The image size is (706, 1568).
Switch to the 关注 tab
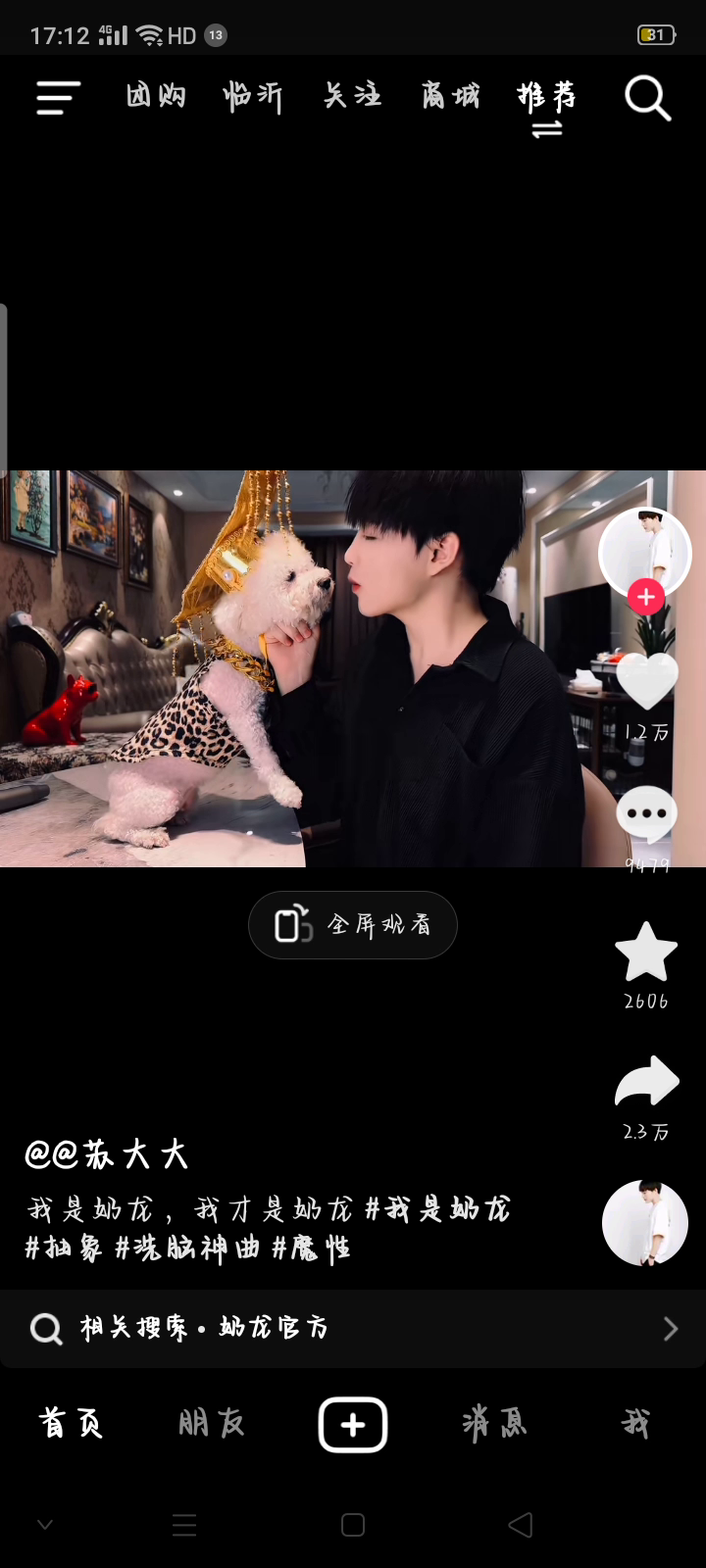[352, 96]
